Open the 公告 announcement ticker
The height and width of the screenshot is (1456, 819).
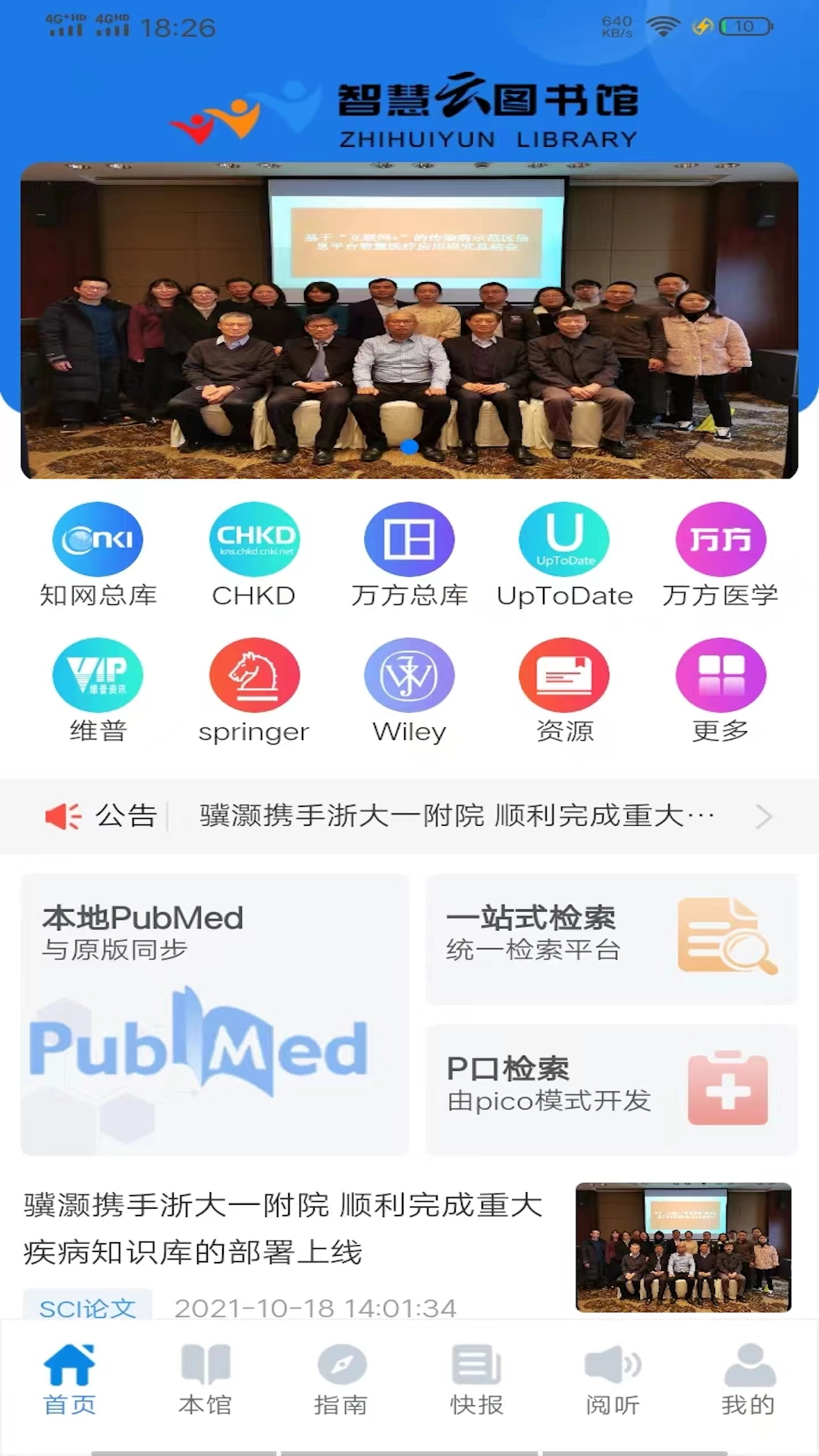coord(455,816)
